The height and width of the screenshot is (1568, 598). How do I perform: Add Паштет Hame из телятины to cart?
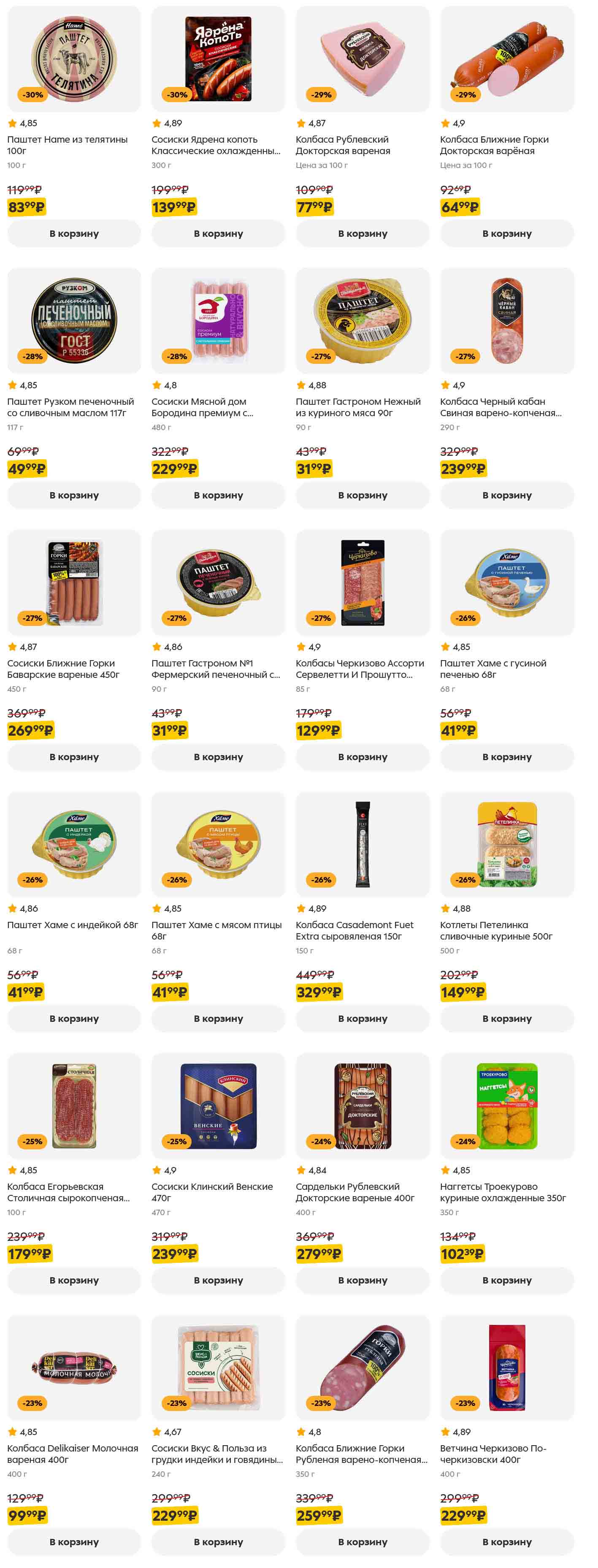coord(73,234)
